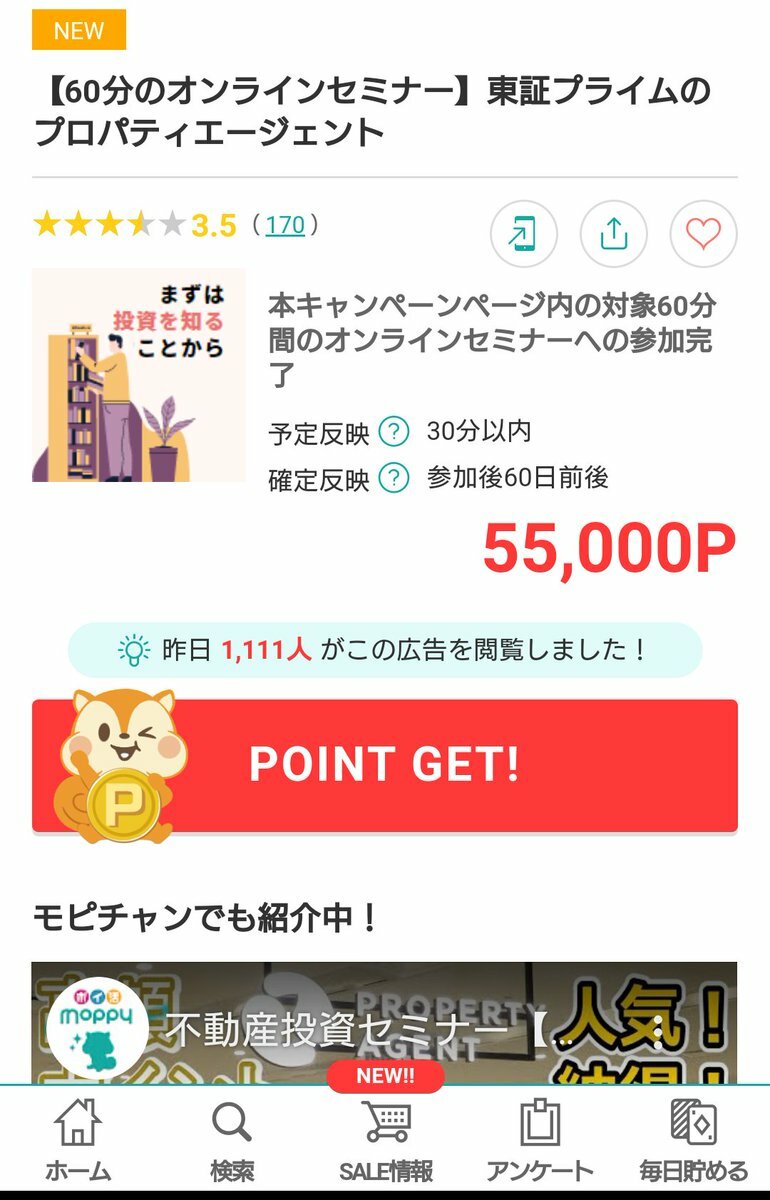770x1200 pixels.
Task: Go to the ホーム tab
Action: pos(78,1142)
